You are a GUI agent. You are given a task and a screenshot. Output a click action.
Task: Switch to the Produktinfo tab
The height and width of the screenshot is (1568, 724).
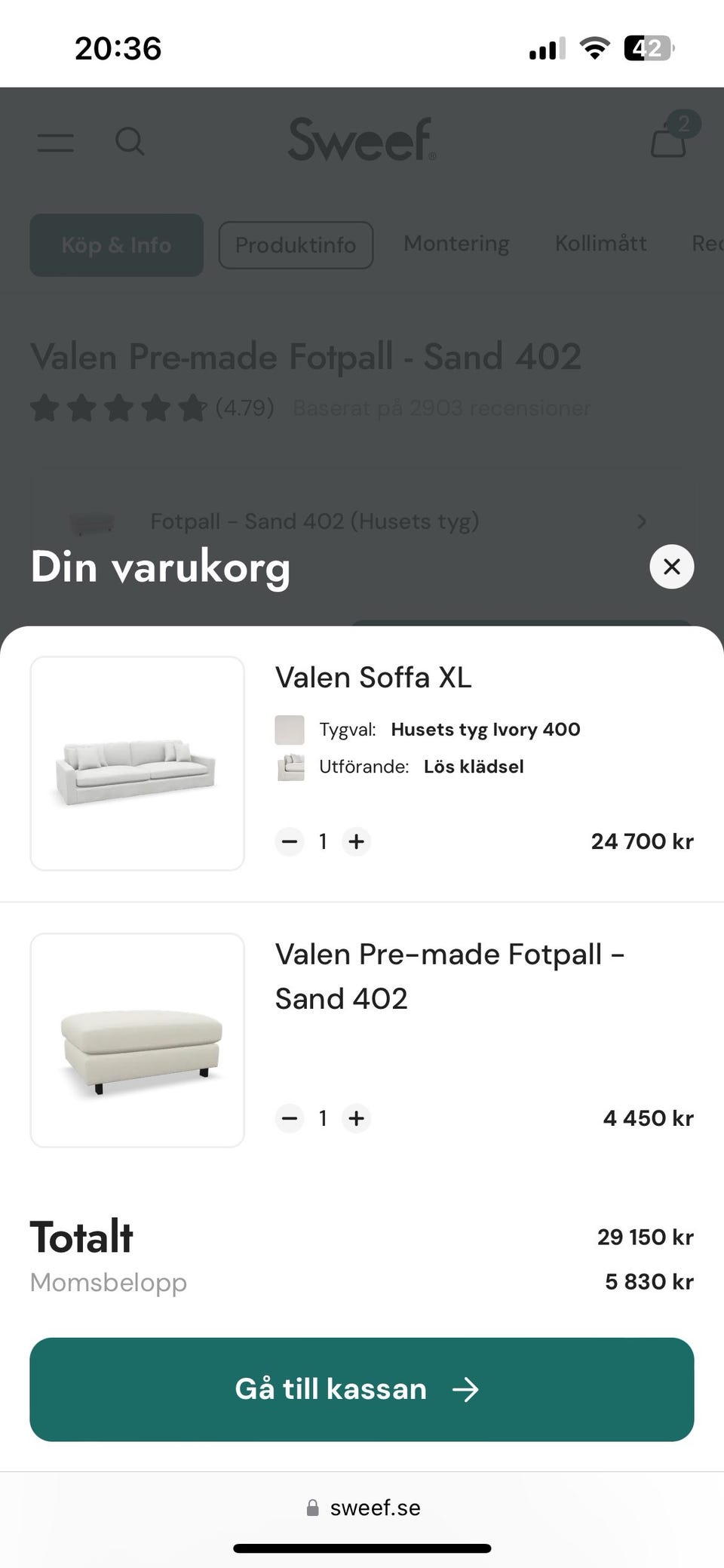point(295,244)
